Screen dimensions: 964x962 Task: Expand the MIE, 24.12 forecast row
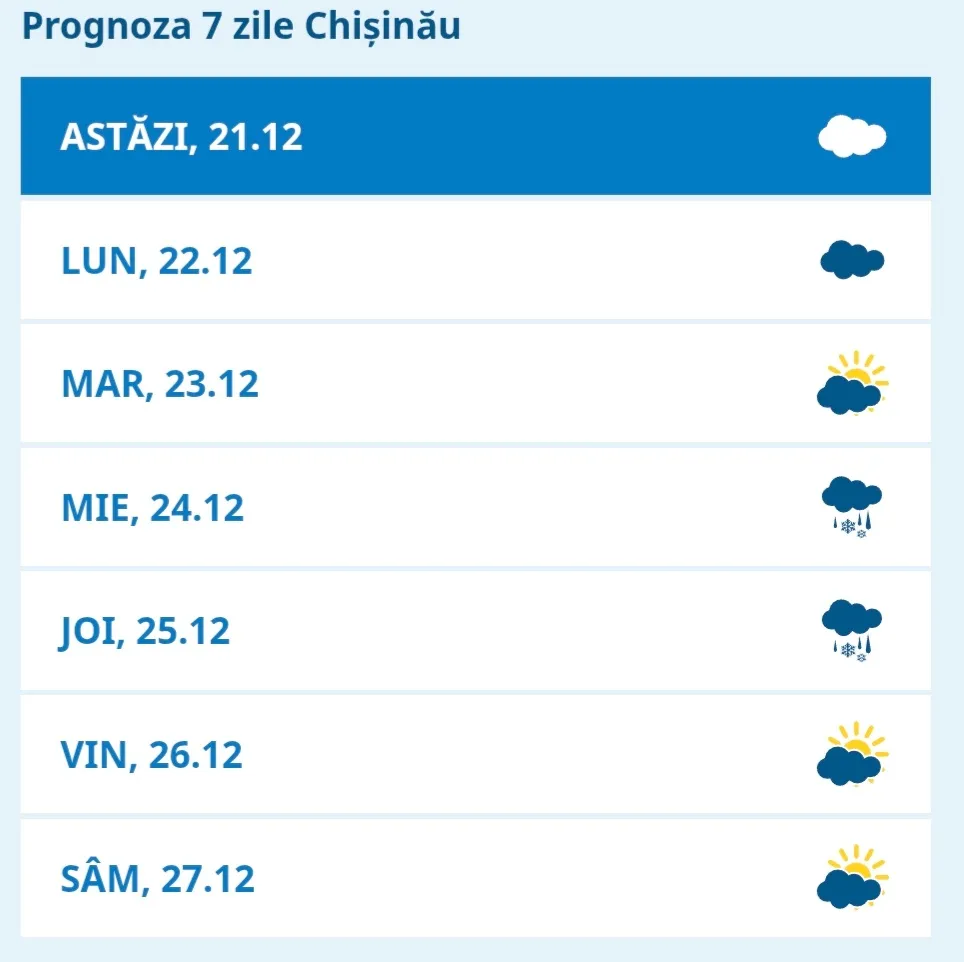coord(475,507)
